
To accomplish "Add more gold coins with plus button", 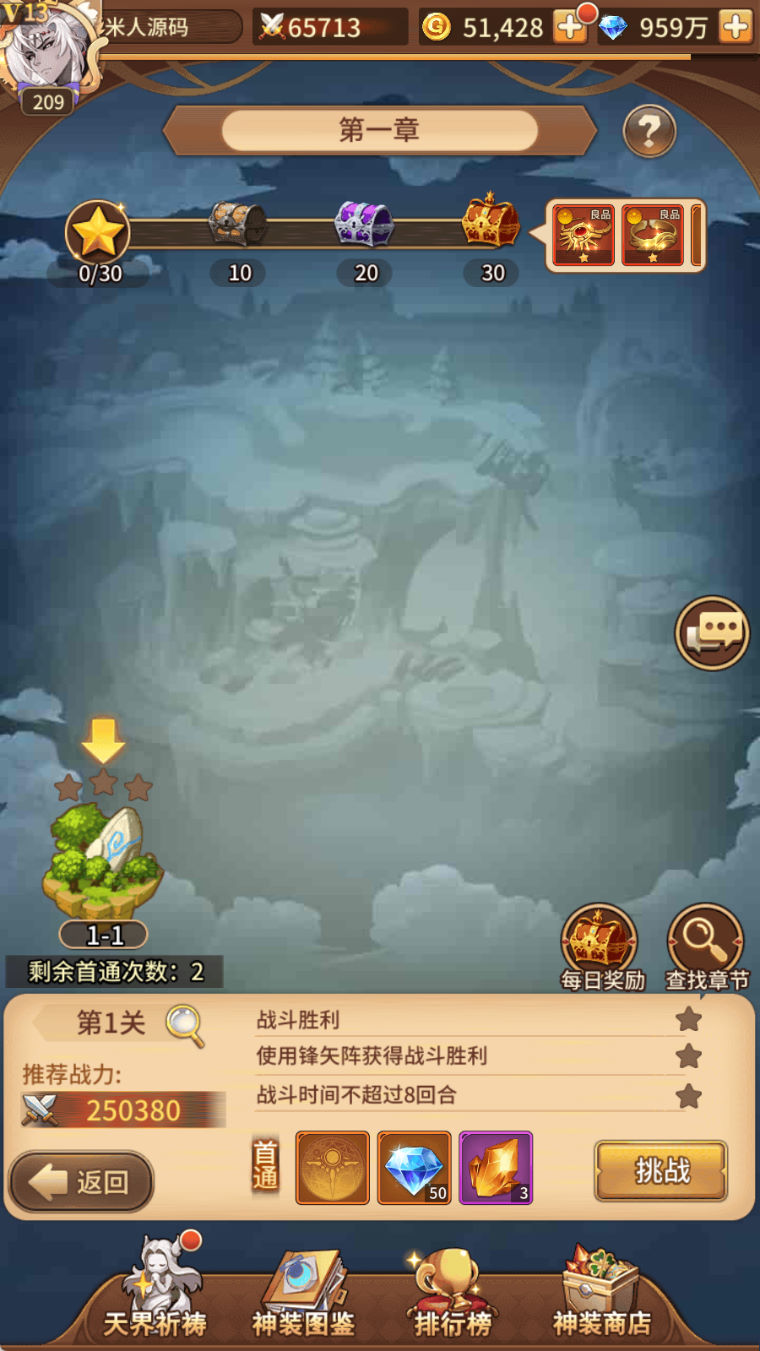I will (x=570, y=27).
